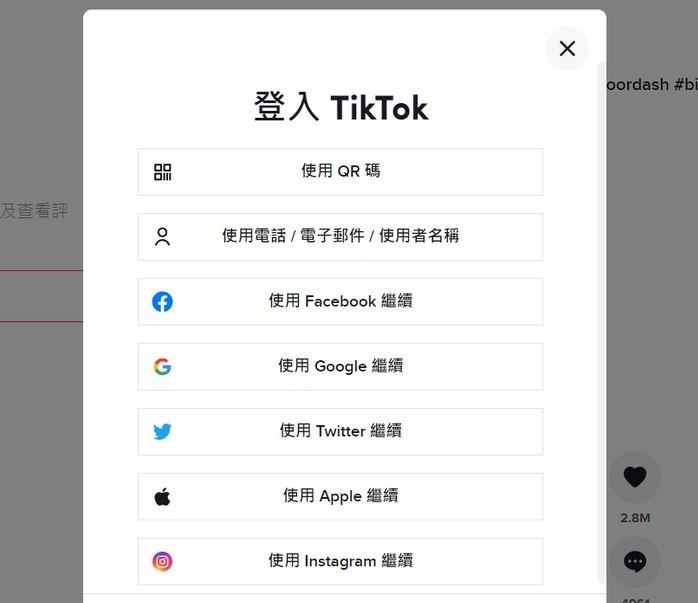698x603 pixels.
Task: Continue with Google account
Action: click(x=340, y=366)
